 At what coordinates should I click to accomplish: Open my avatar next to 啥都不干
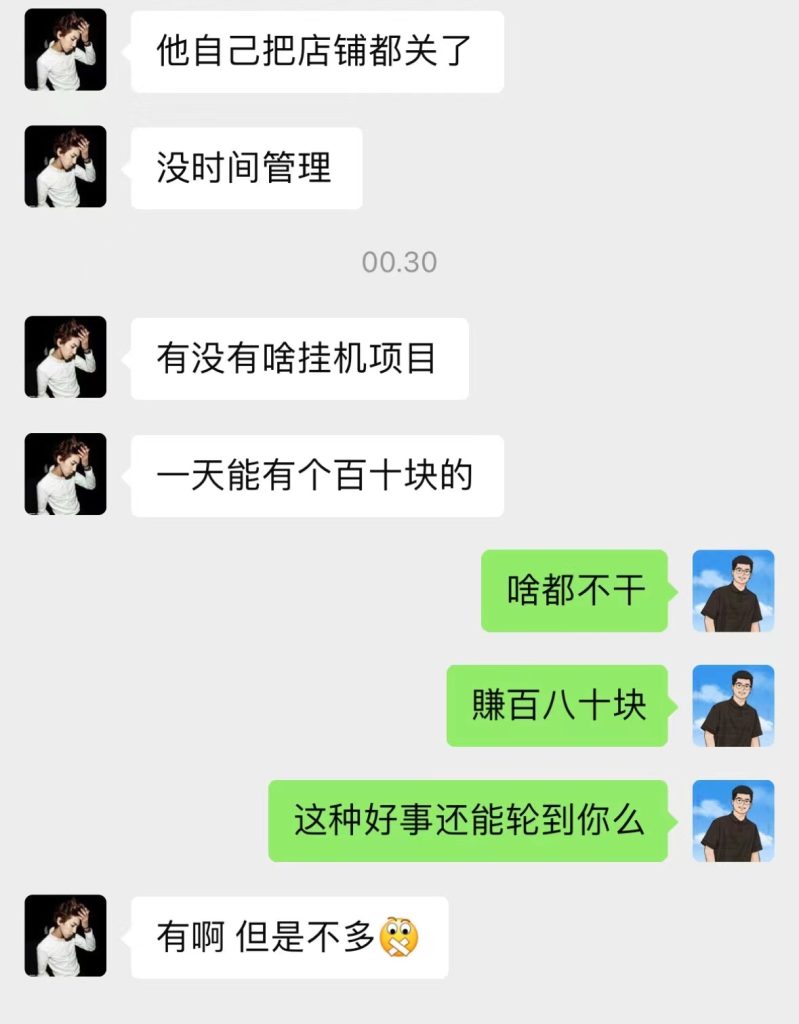click(x=733, y=591)
